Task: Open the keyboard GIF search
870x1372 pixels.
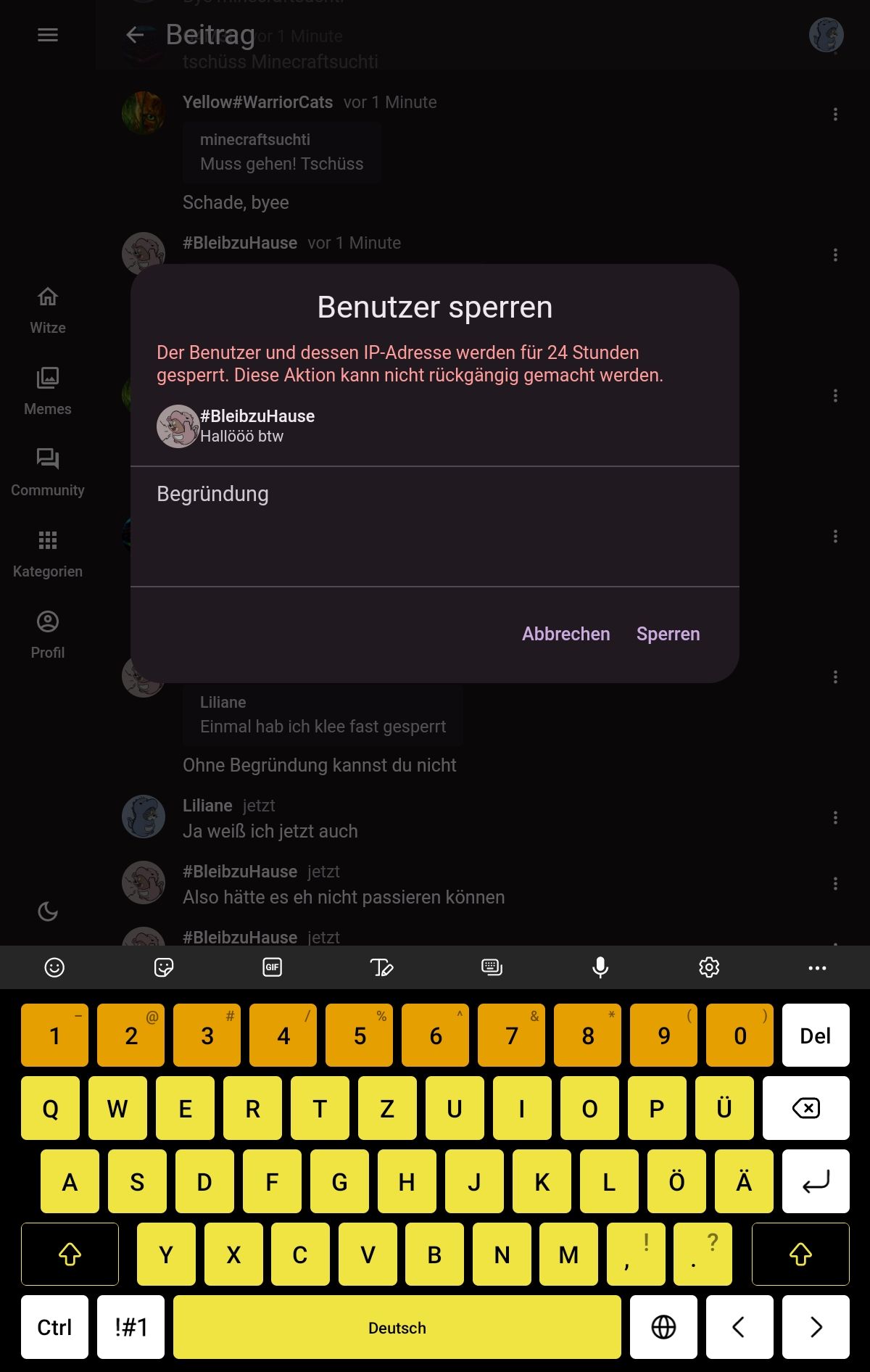Action: point(272,967)
